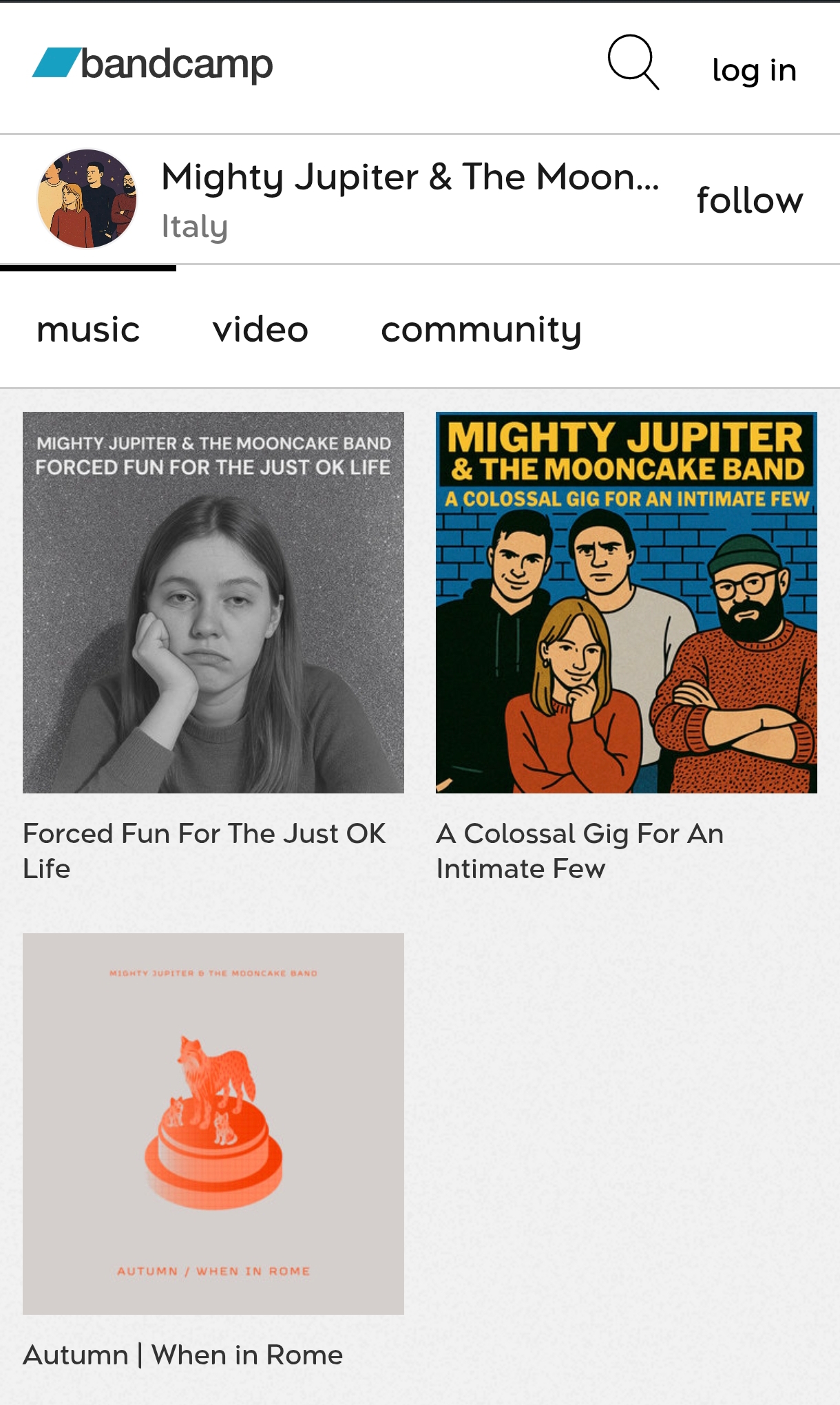Switch to the music tab
The image size is (840, 1405).
point(88,329)
